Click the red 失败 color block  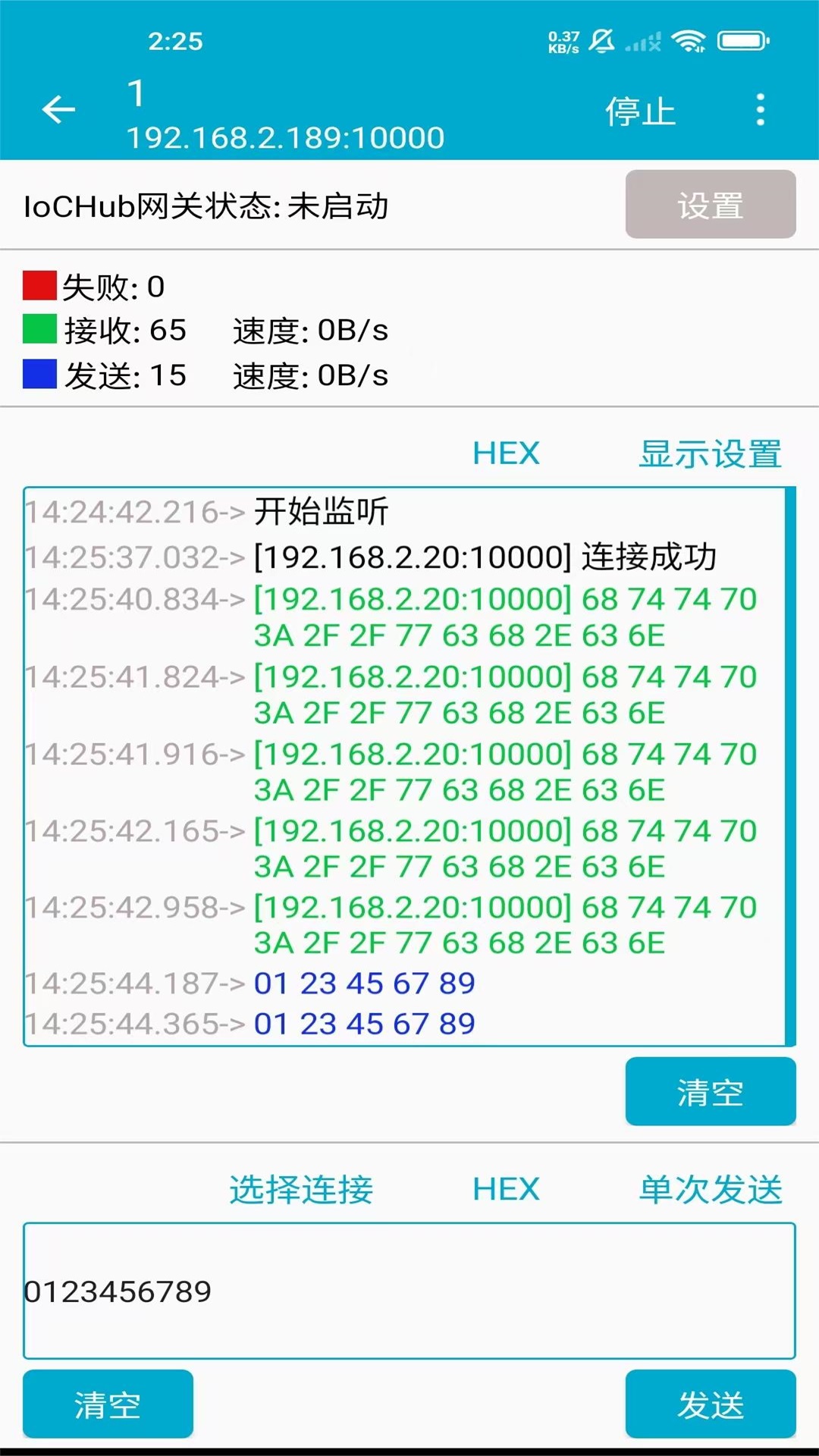click(x=39, y=287)
